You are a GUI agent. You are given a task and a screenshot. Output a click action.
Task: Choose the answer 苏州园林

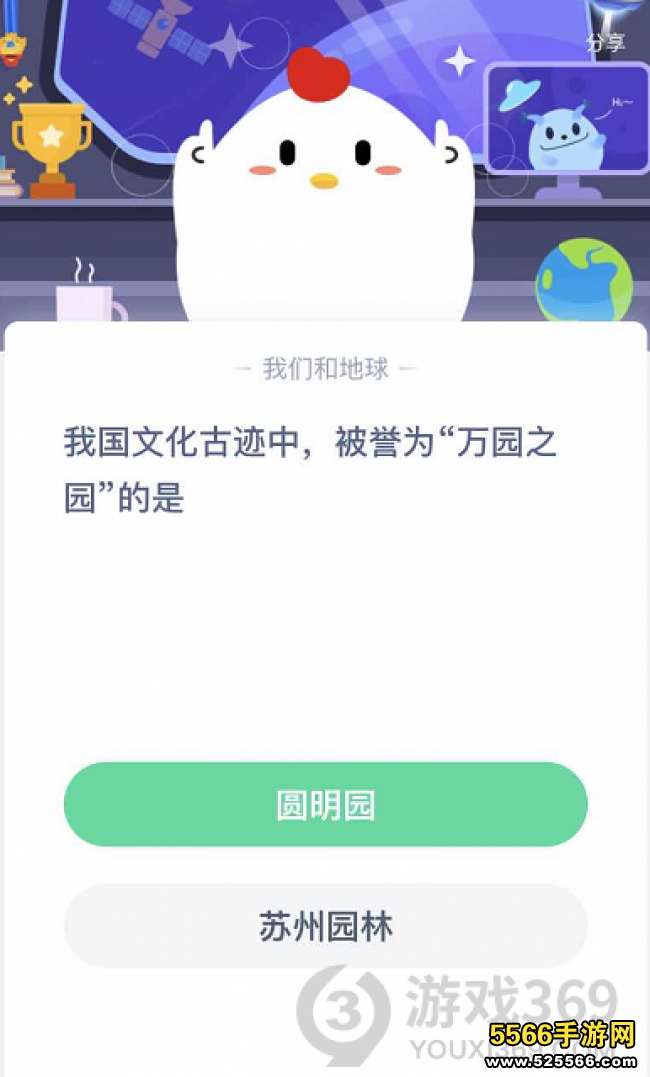(325, 926)
